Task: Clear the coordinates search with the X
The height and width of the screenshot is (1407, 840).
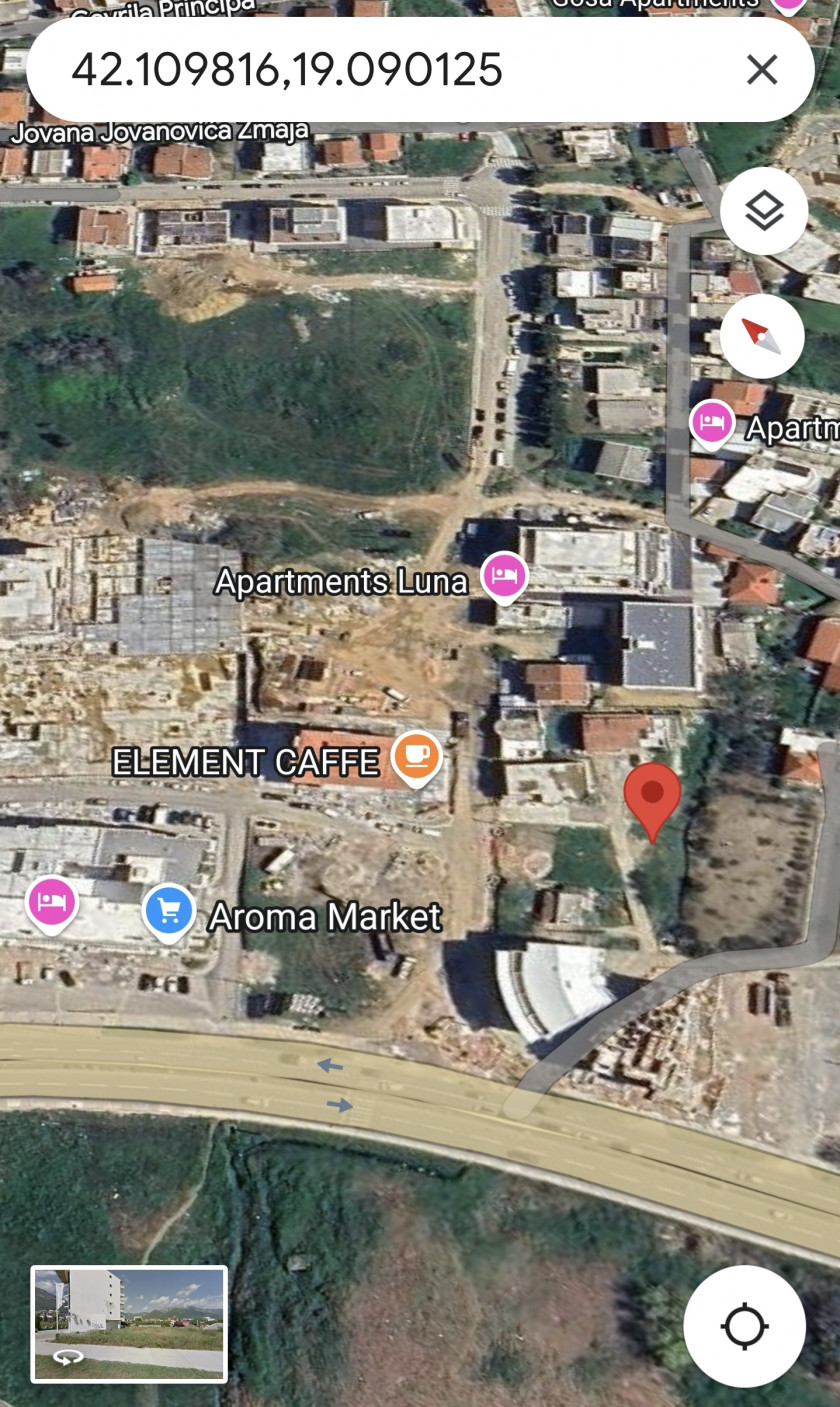Action: (x=762, y=70)
